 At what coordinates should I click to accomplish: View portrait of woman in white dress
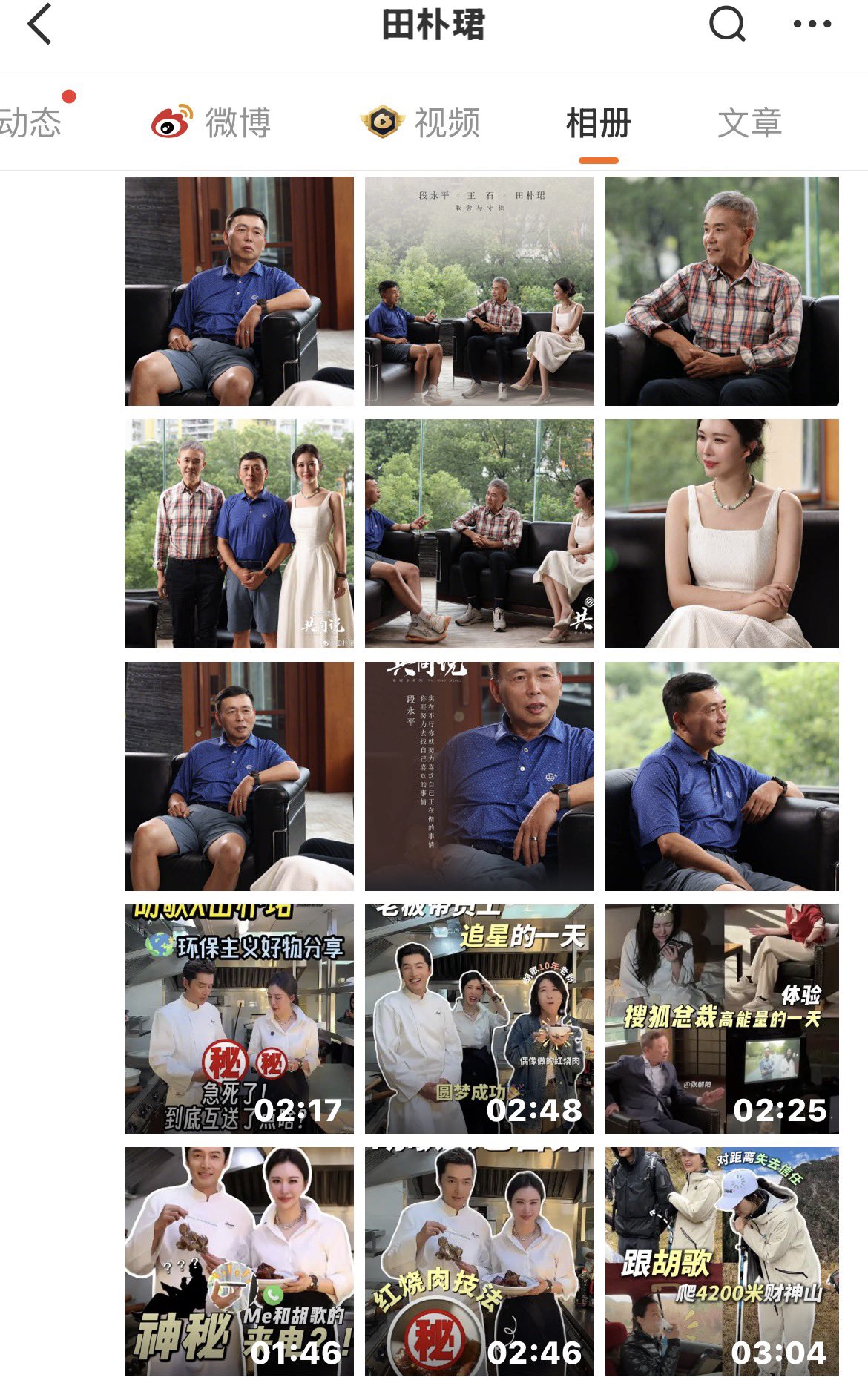pos(721,533)
